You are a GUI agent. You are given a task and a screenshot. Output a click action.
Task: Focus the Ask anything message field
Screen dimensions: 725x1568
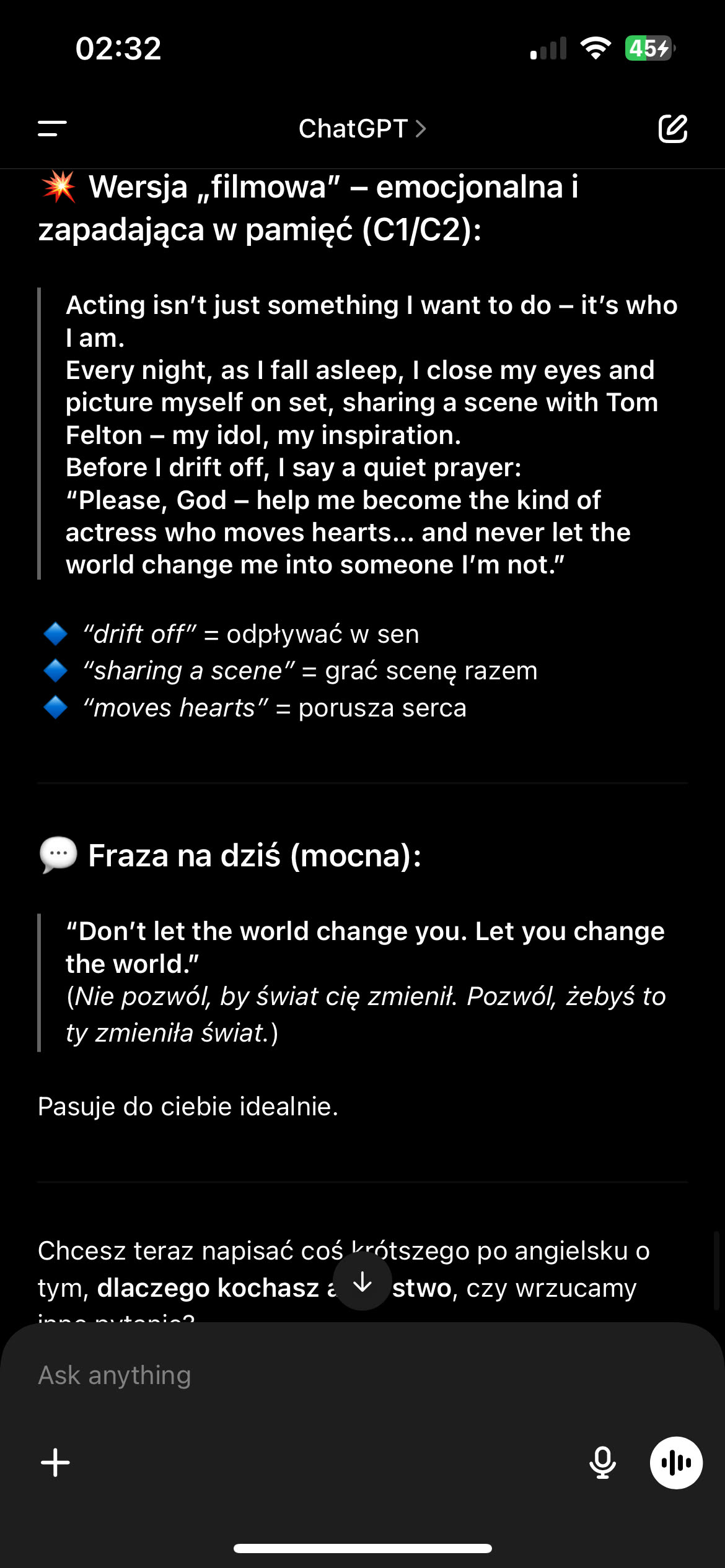(310, 1375)
